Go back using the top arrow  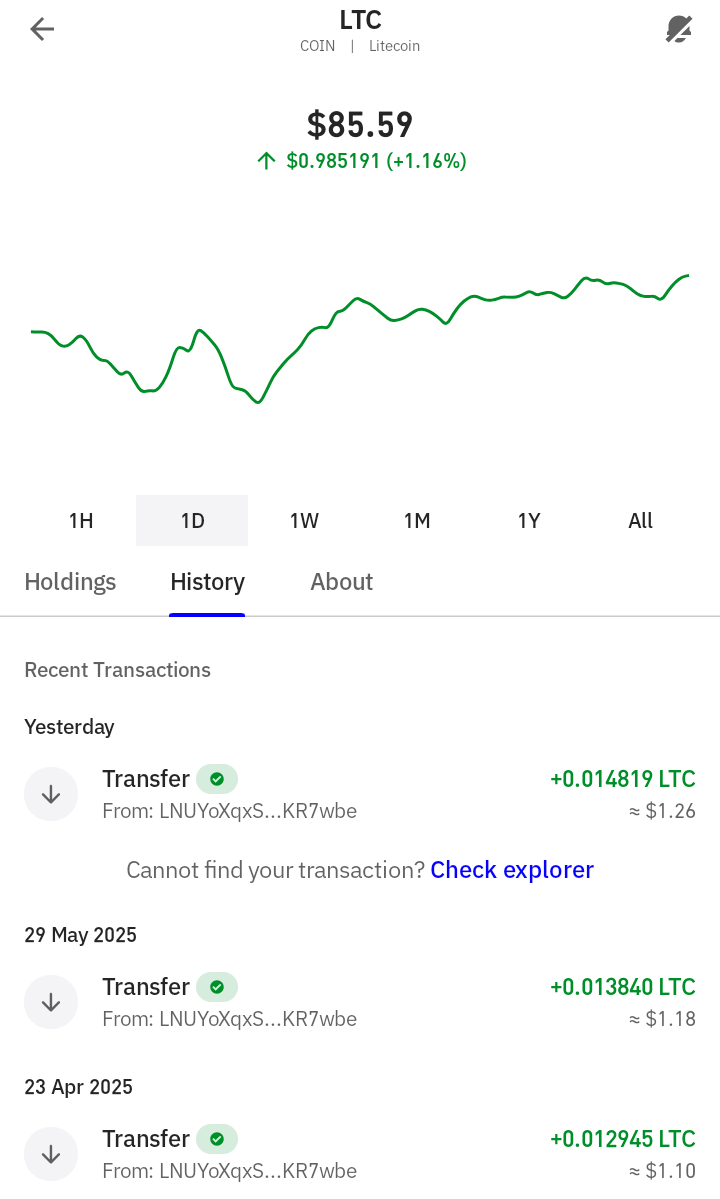(x=42, y=30)
